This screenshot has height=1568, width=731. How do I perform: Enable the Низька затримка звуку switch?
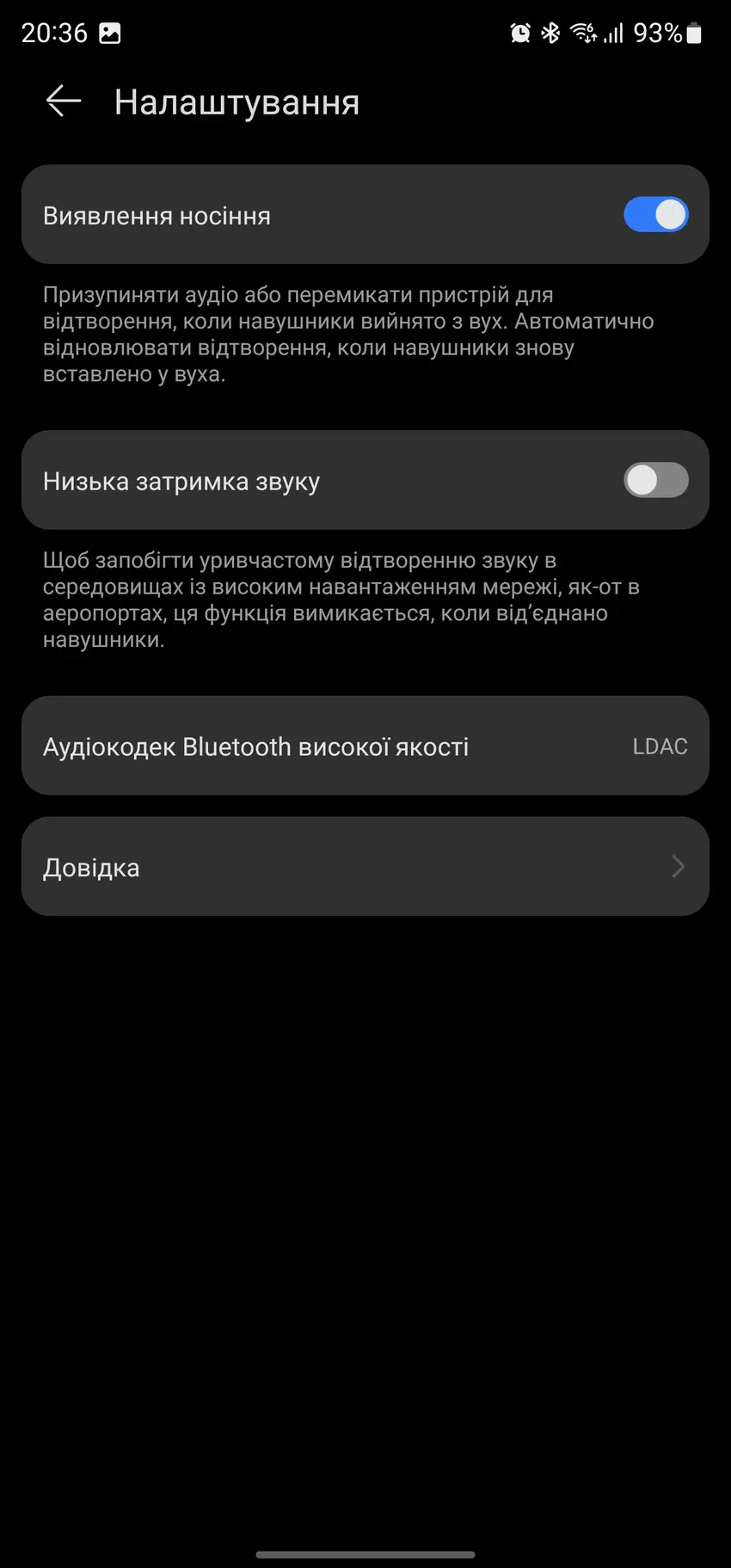pyautogui.click(x=655, y=480)
